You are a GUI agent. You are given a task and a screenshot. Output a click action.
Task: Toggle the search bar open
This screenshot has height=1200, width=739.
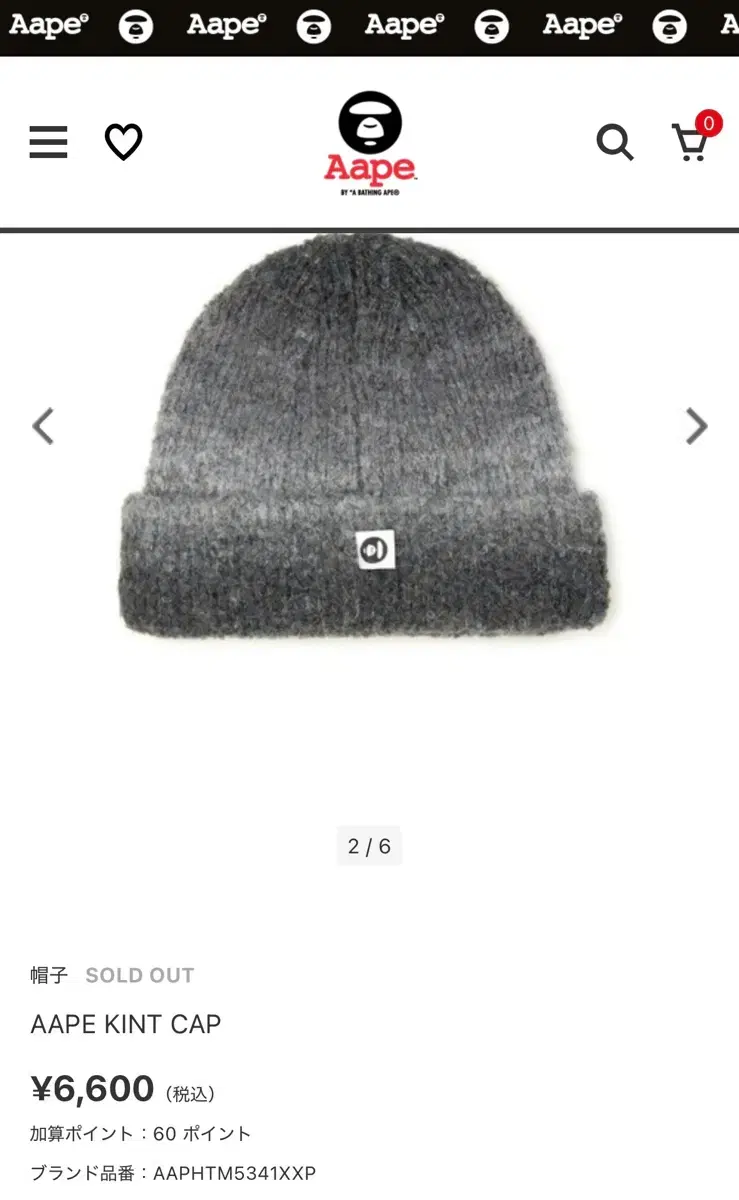(615, 144)
